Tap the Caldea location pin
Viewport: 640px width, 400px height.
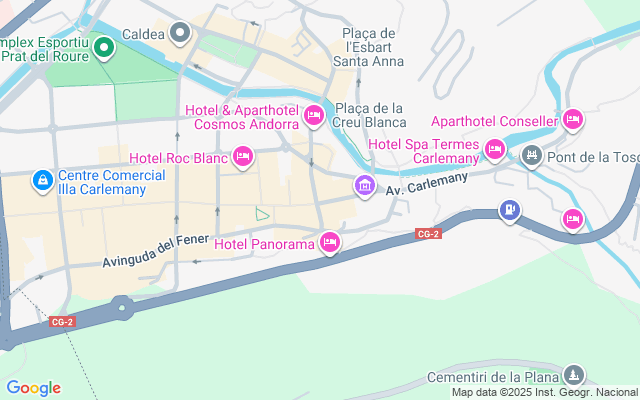point(180,34)
